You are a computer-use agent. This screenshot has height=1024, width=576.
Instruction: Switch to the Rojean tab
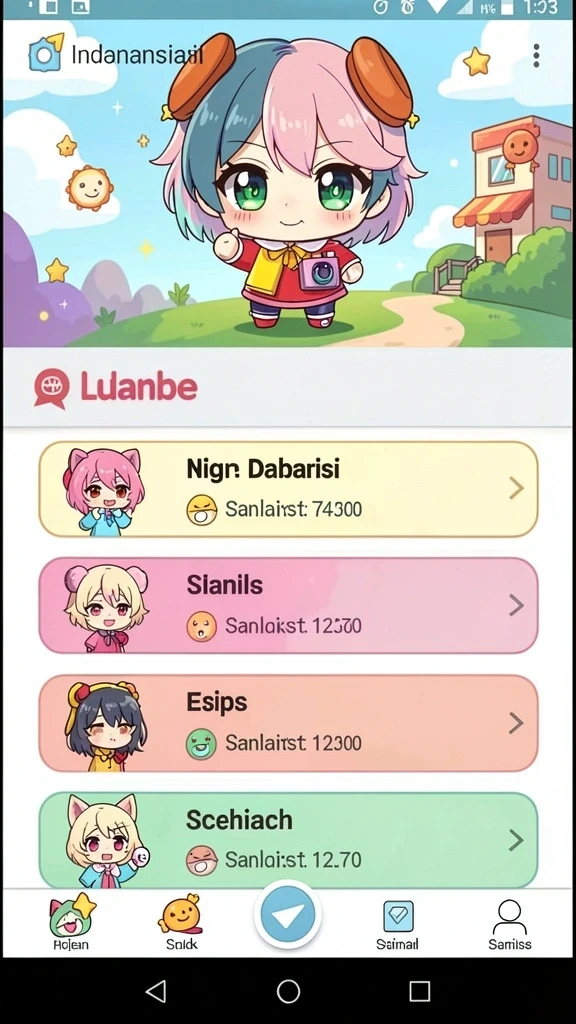[x=71, y=921]
